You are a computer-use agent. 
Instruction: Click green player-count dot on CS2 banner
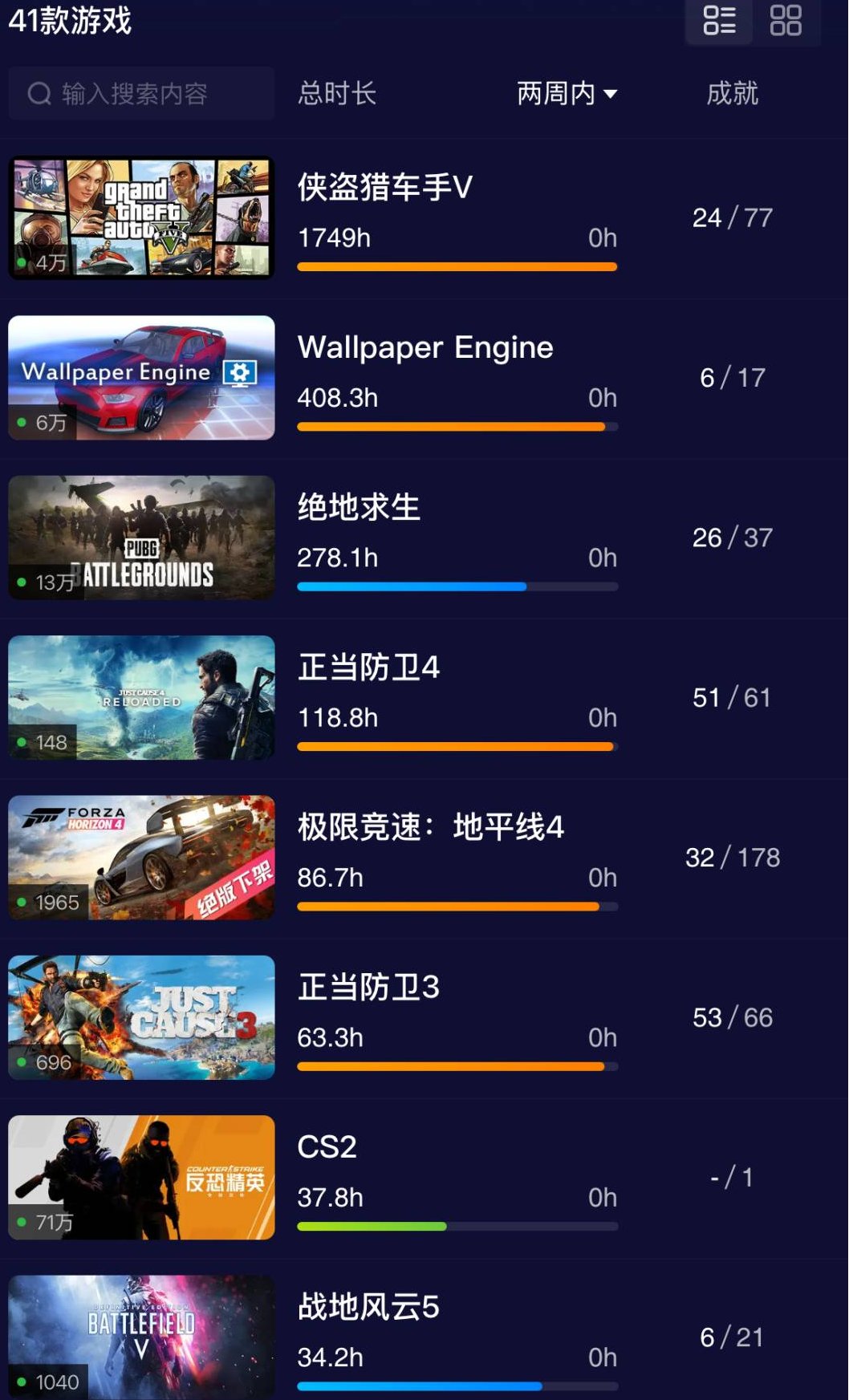tap(21, 1220)
